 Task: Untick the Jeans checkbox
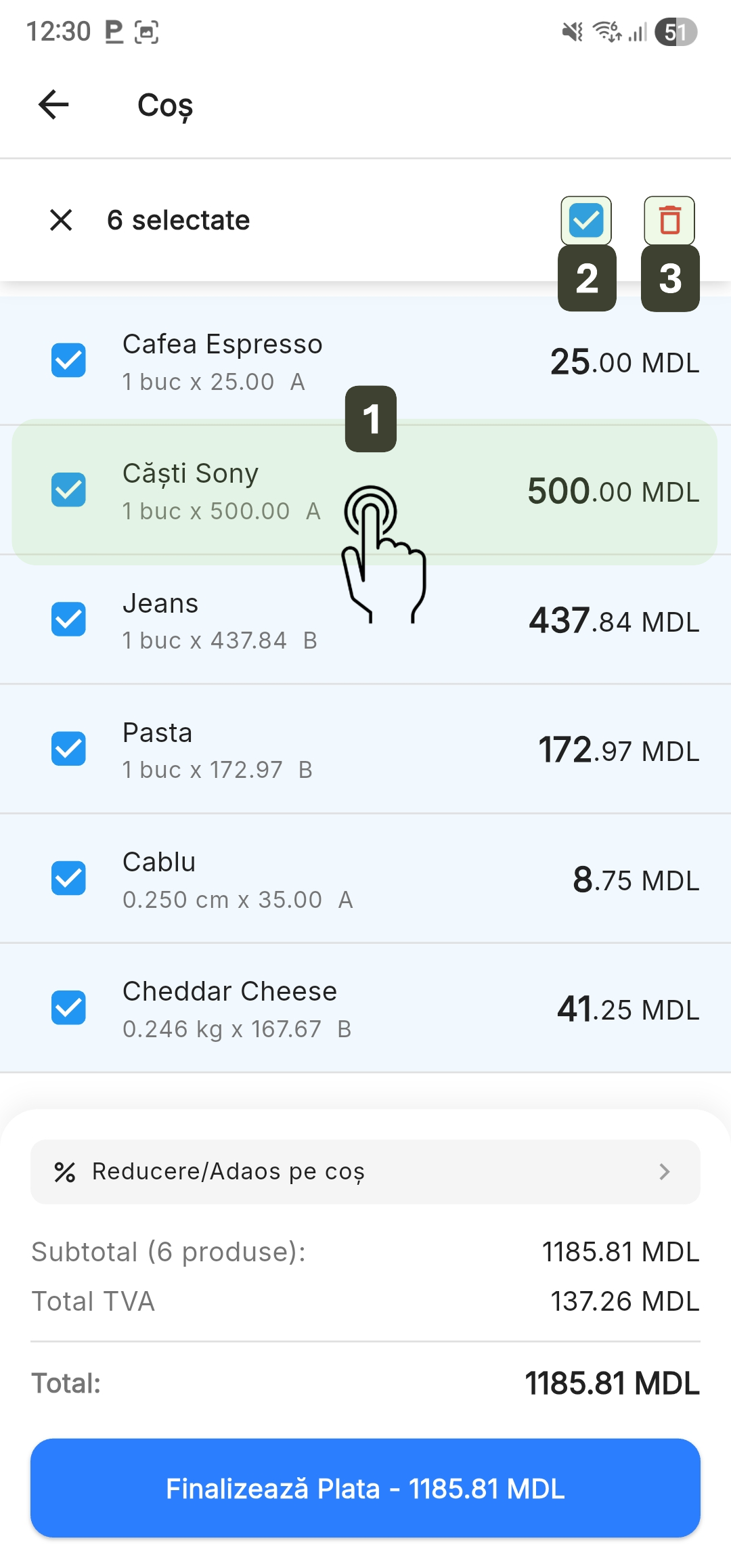[x=68, y=619]
